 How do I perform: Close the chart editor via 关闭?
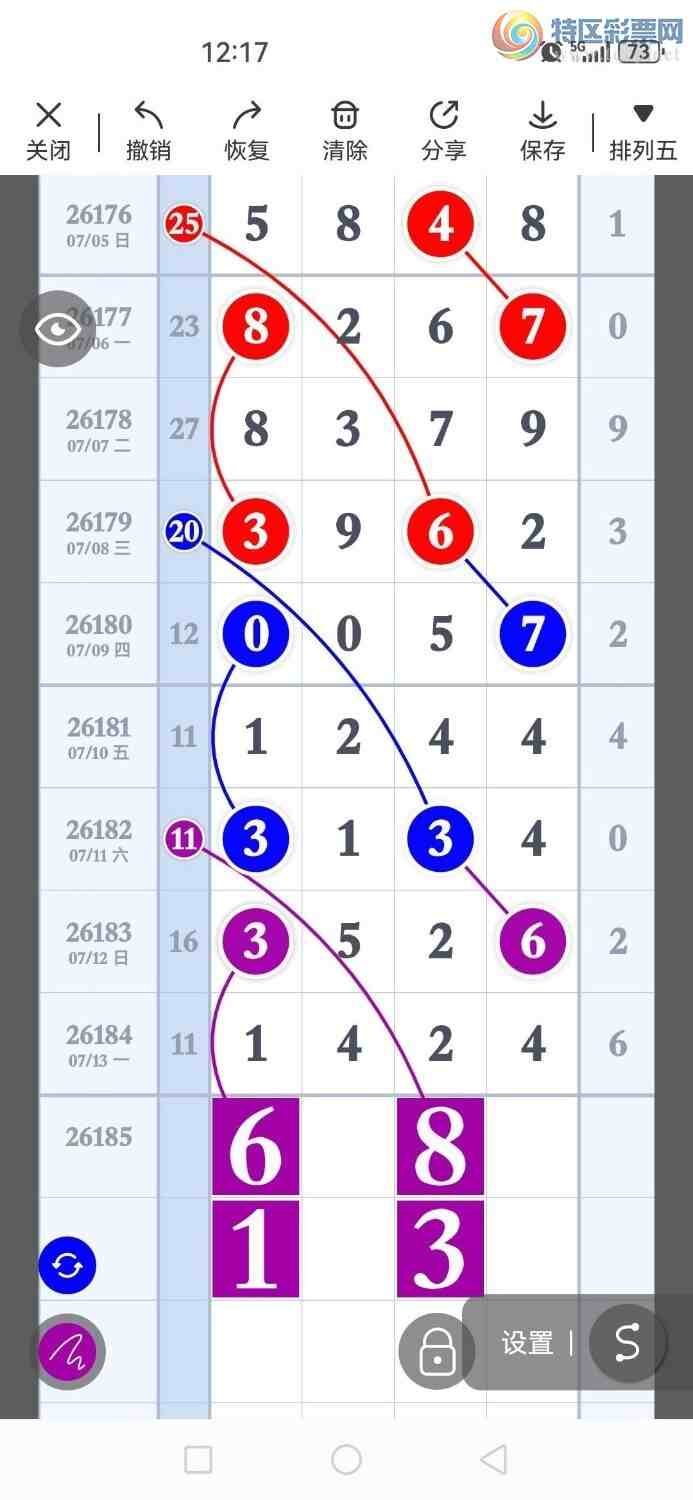pyautogui.click(x=48, y=131)
